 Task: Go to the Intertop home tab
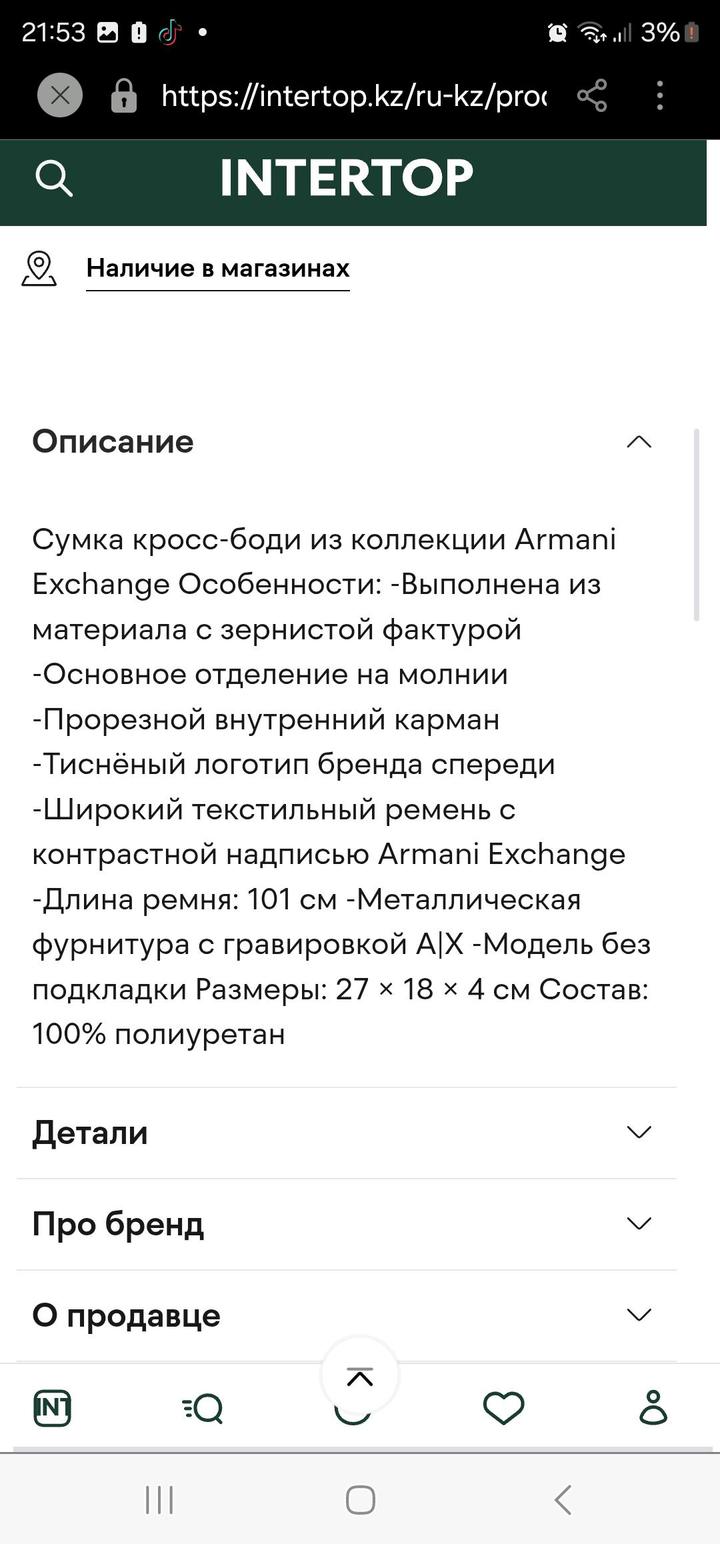point(52,1408)
